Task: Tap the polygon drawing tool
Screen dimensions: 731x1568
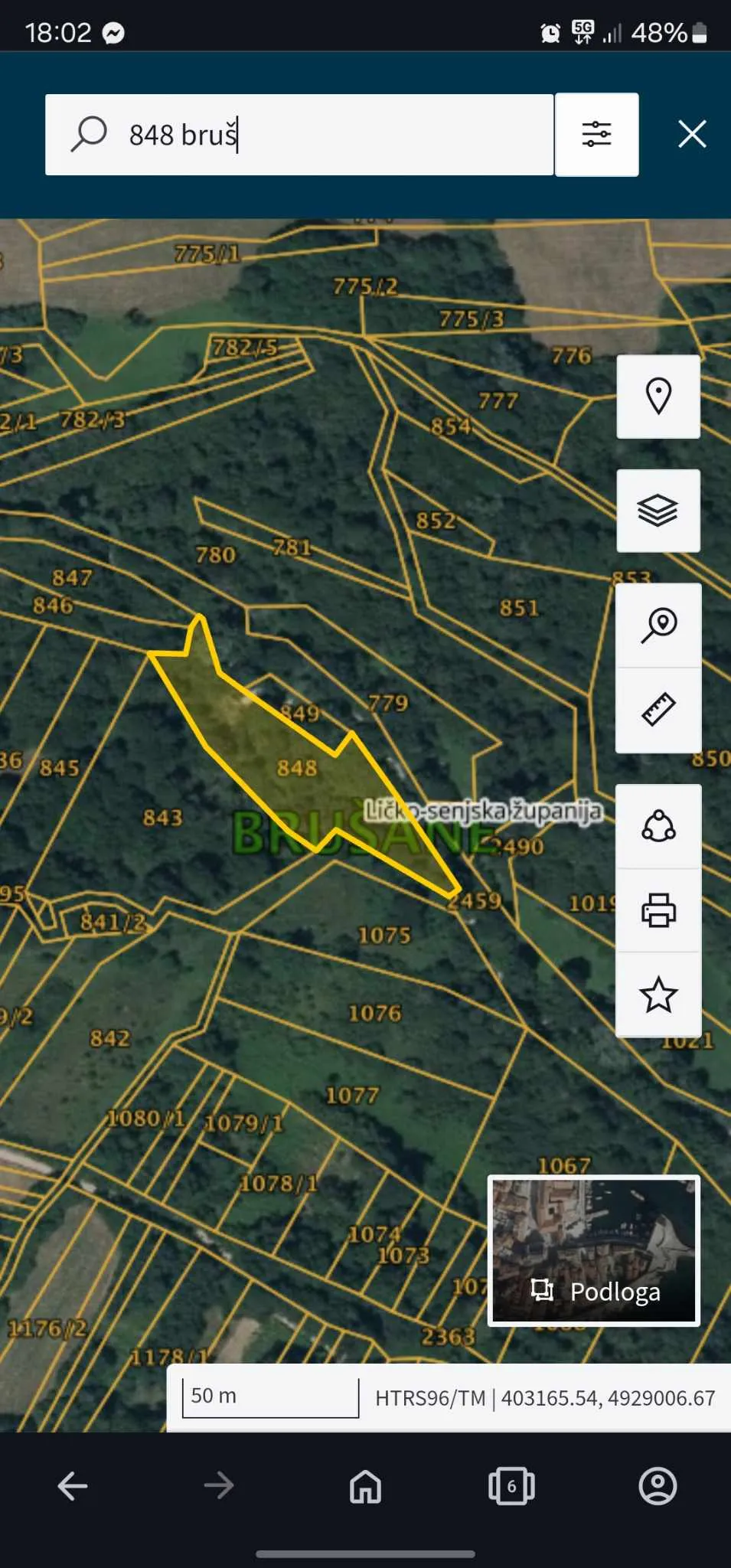Action: tap(658, 827)
